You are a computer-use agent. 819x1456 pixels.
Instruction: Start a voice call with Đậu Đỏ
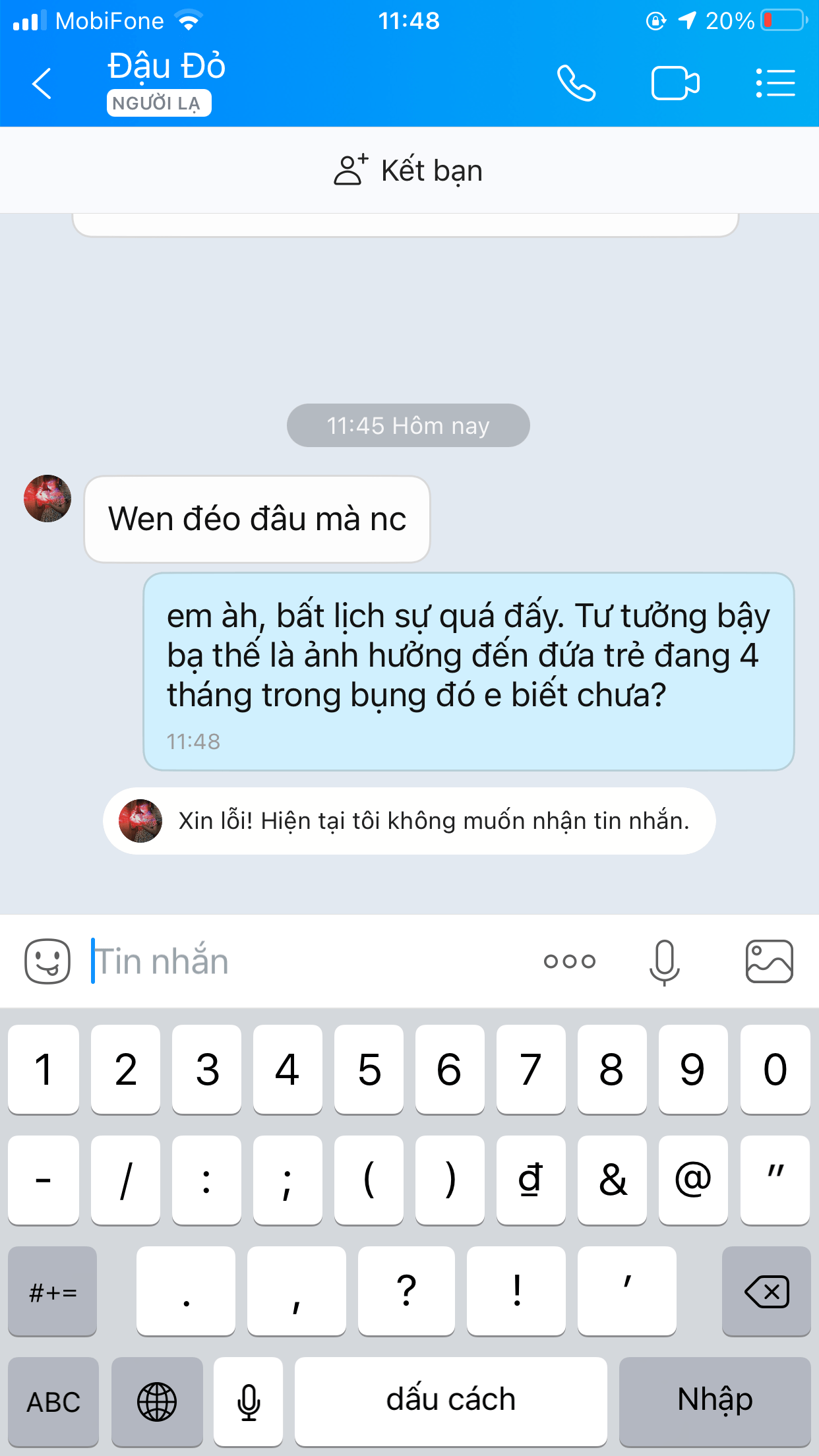click(x=576, y=83)
